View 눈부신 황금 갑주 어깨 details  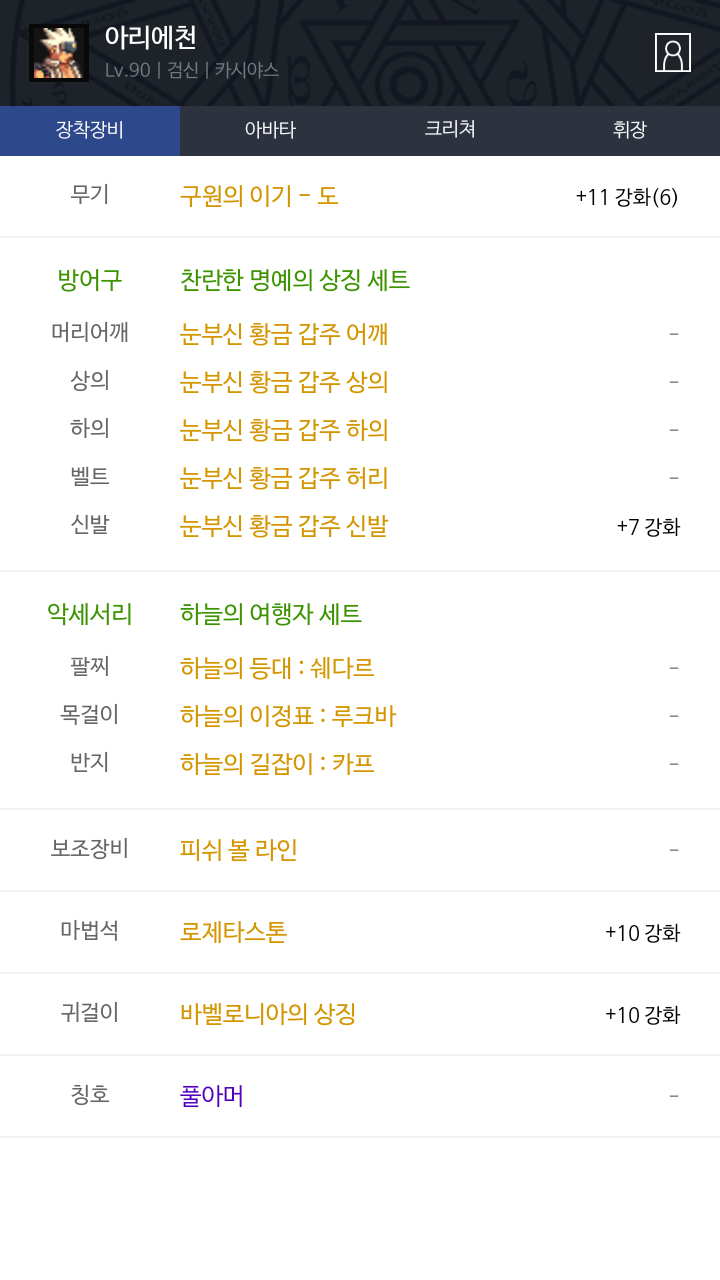(x=284, y=334)
